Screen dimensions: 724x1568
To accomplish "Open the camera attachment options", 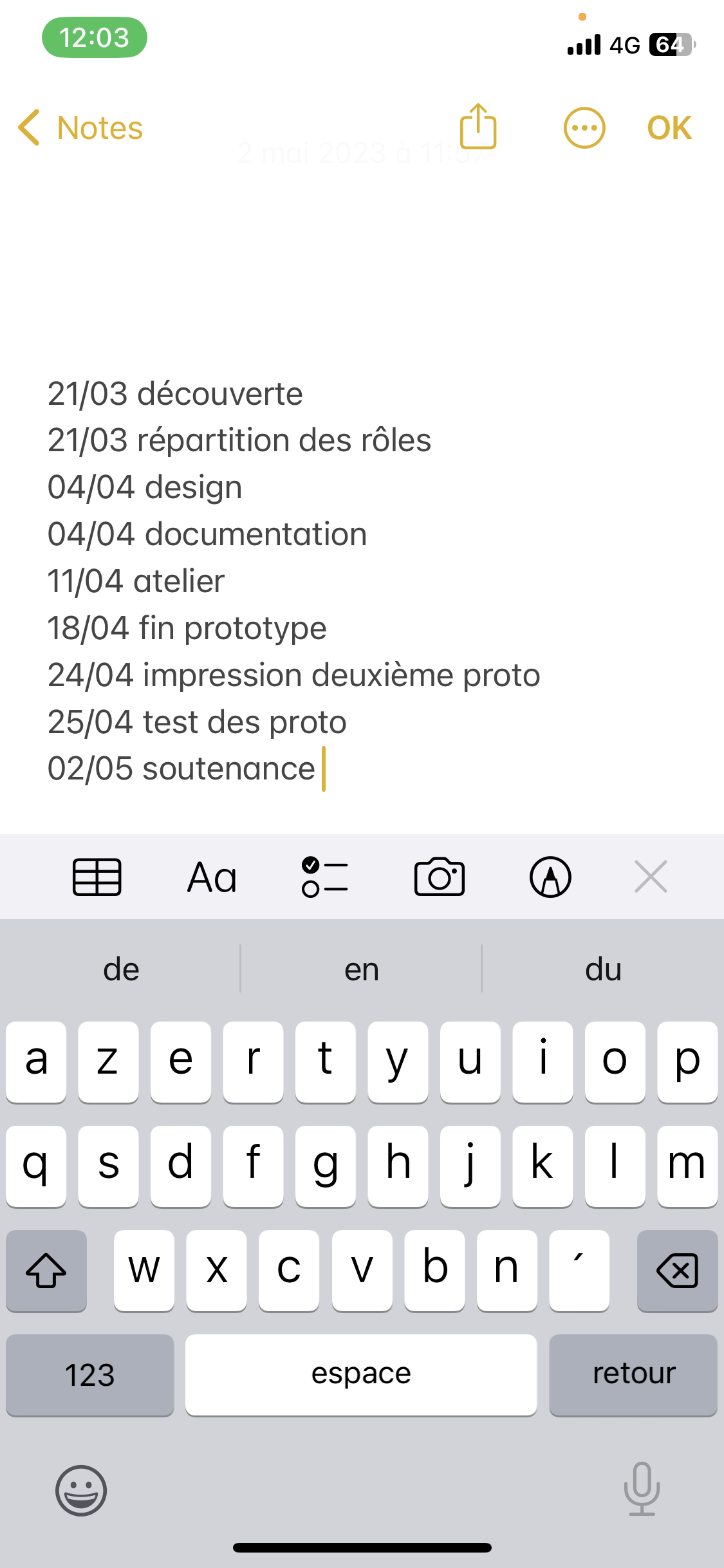I will click(x=440, y=877).
